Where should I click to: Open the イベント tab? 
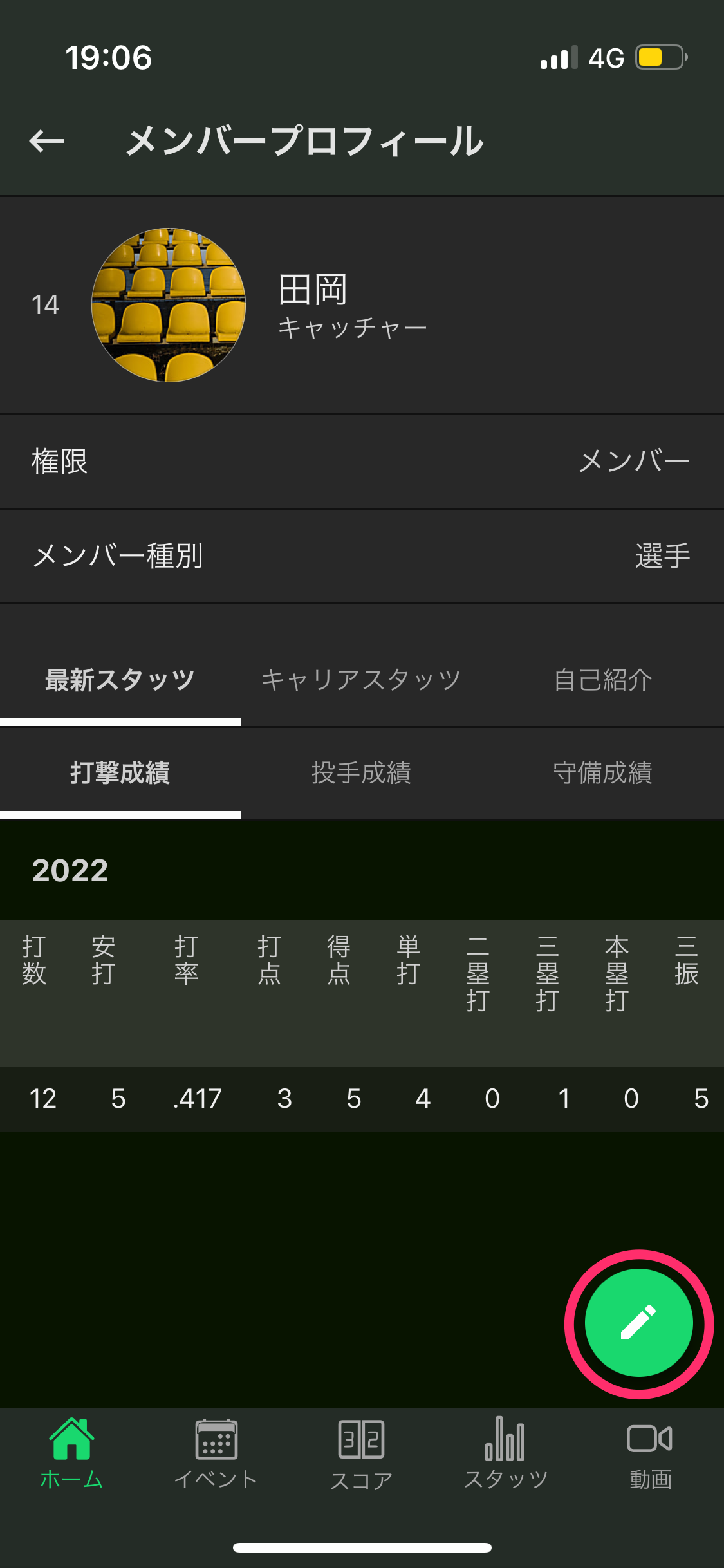pyautogui.click(x=216, y=1454)
